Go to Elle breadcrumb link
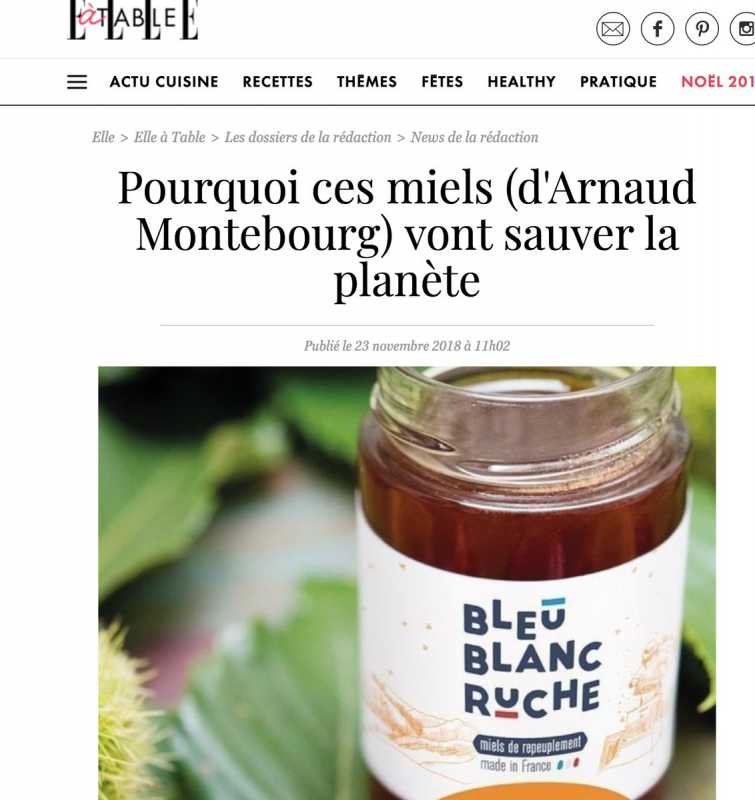 (x=103, y=137)
